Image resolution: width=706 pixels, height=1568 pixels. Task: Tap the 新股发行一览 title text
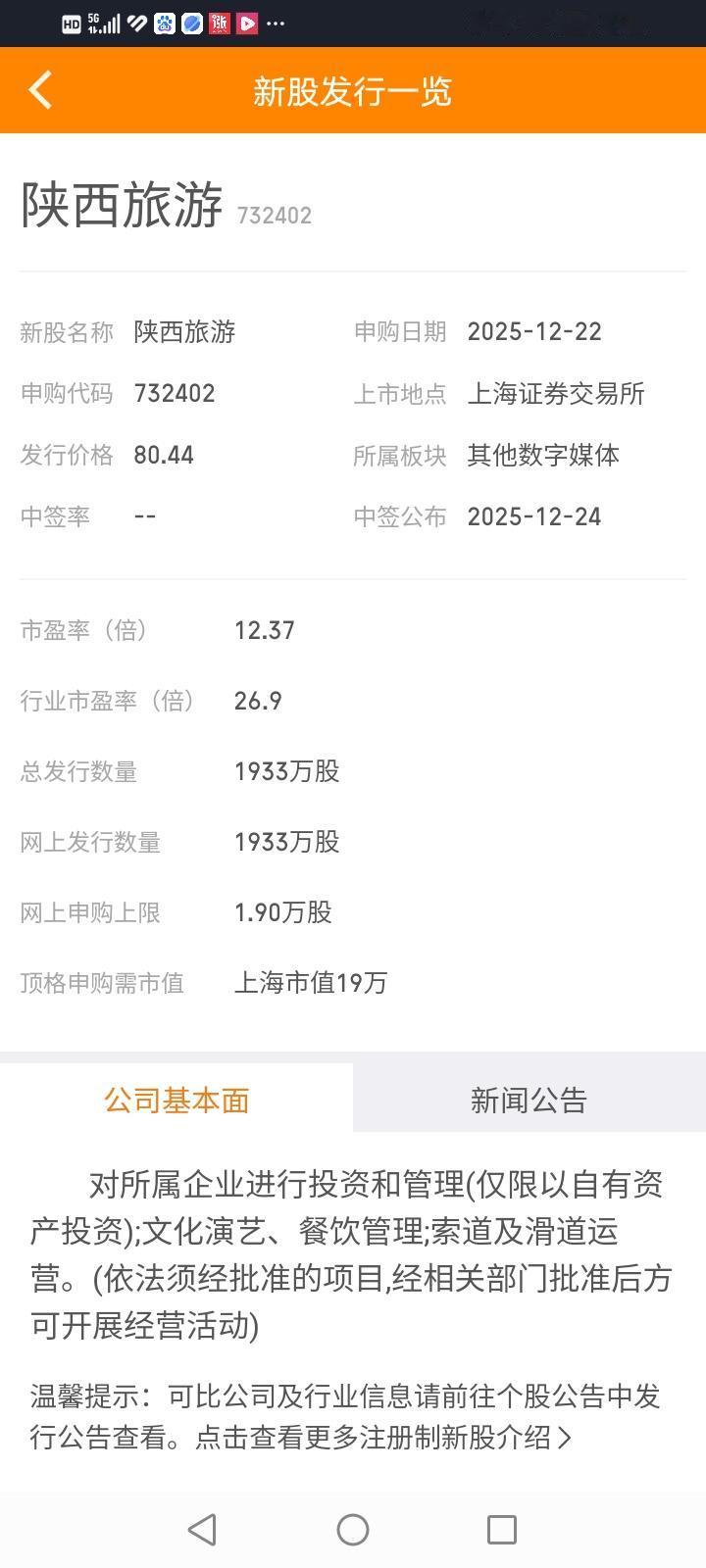(353, 89)
